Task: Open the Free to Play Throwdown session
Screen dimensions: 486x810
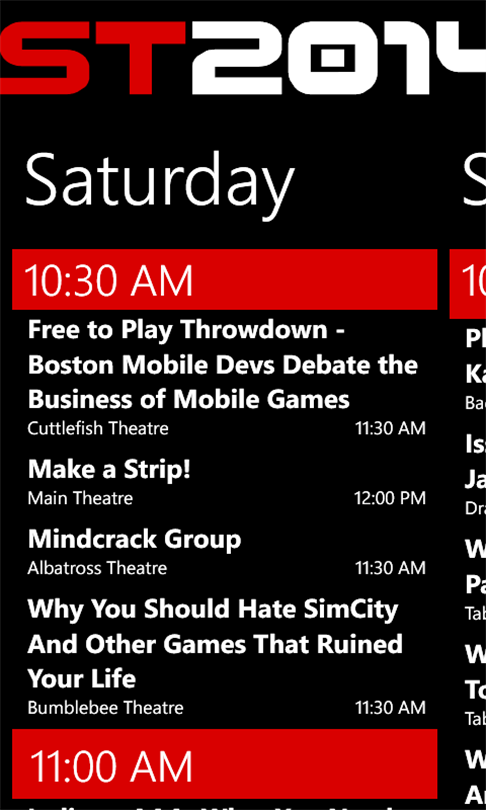Action: pyautogui.click(x=225, y=377)
